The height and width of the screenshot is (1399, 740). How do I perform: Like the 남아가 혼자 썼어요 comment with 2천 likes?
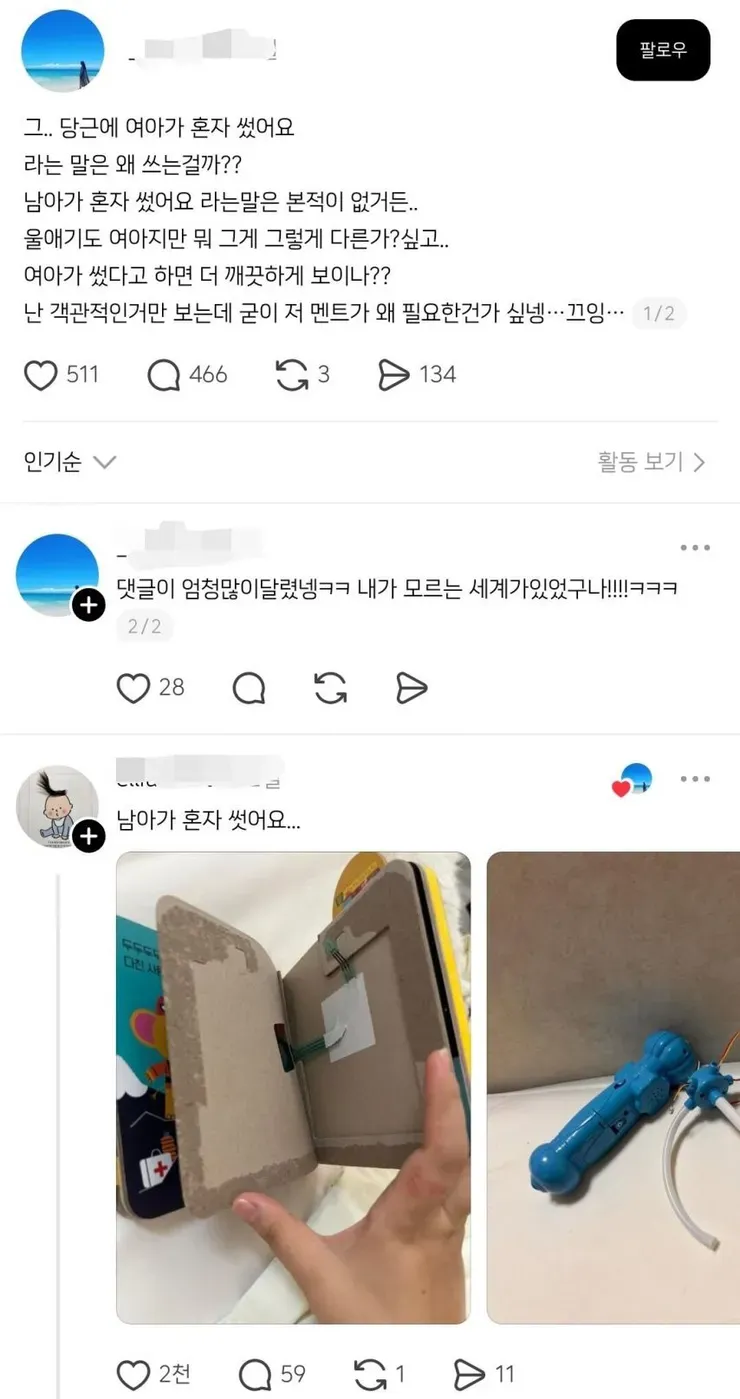tap(133, 1374)
